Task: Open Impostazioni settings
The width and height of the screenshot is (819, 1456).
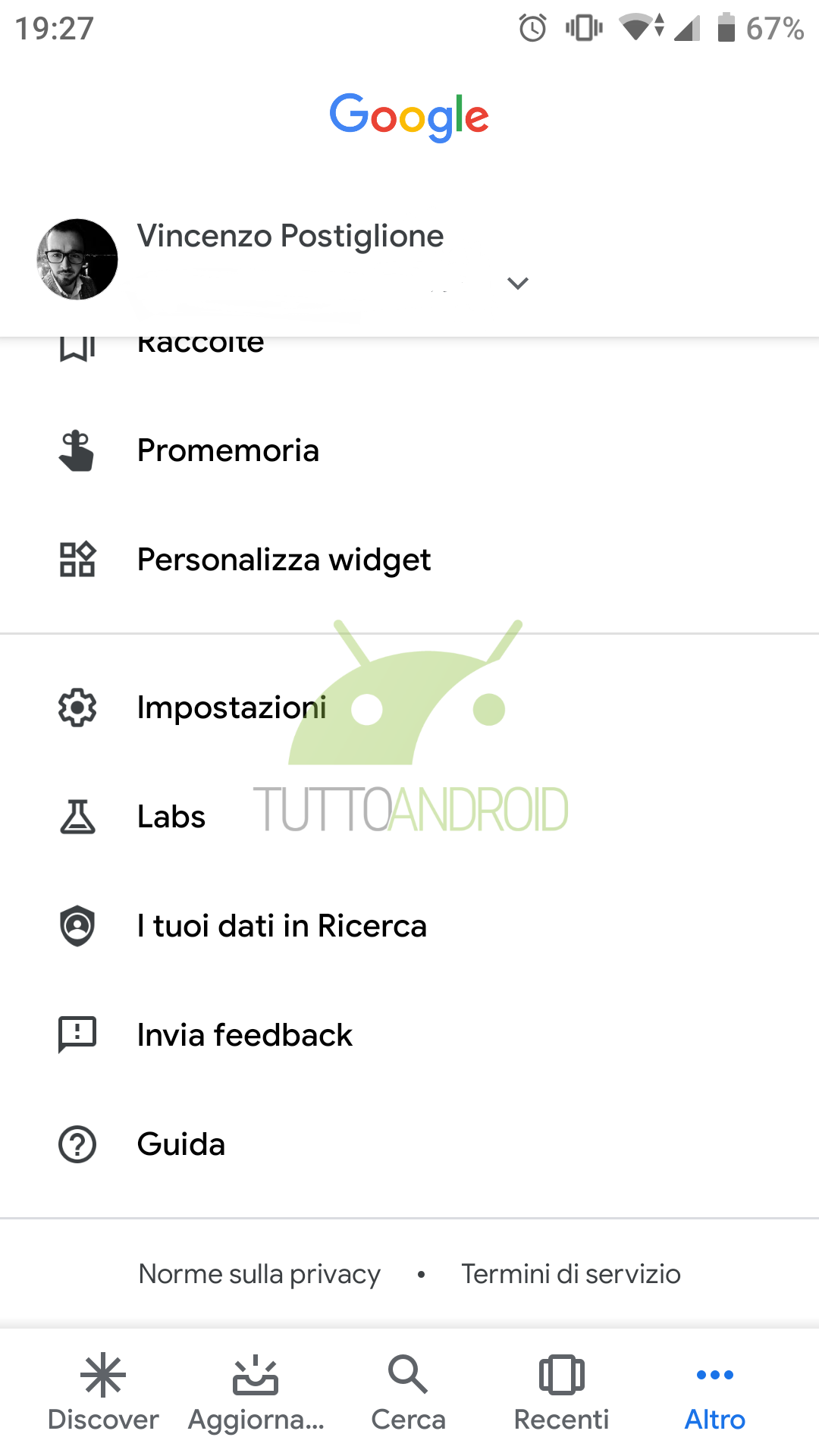Action: coord(409,708)
